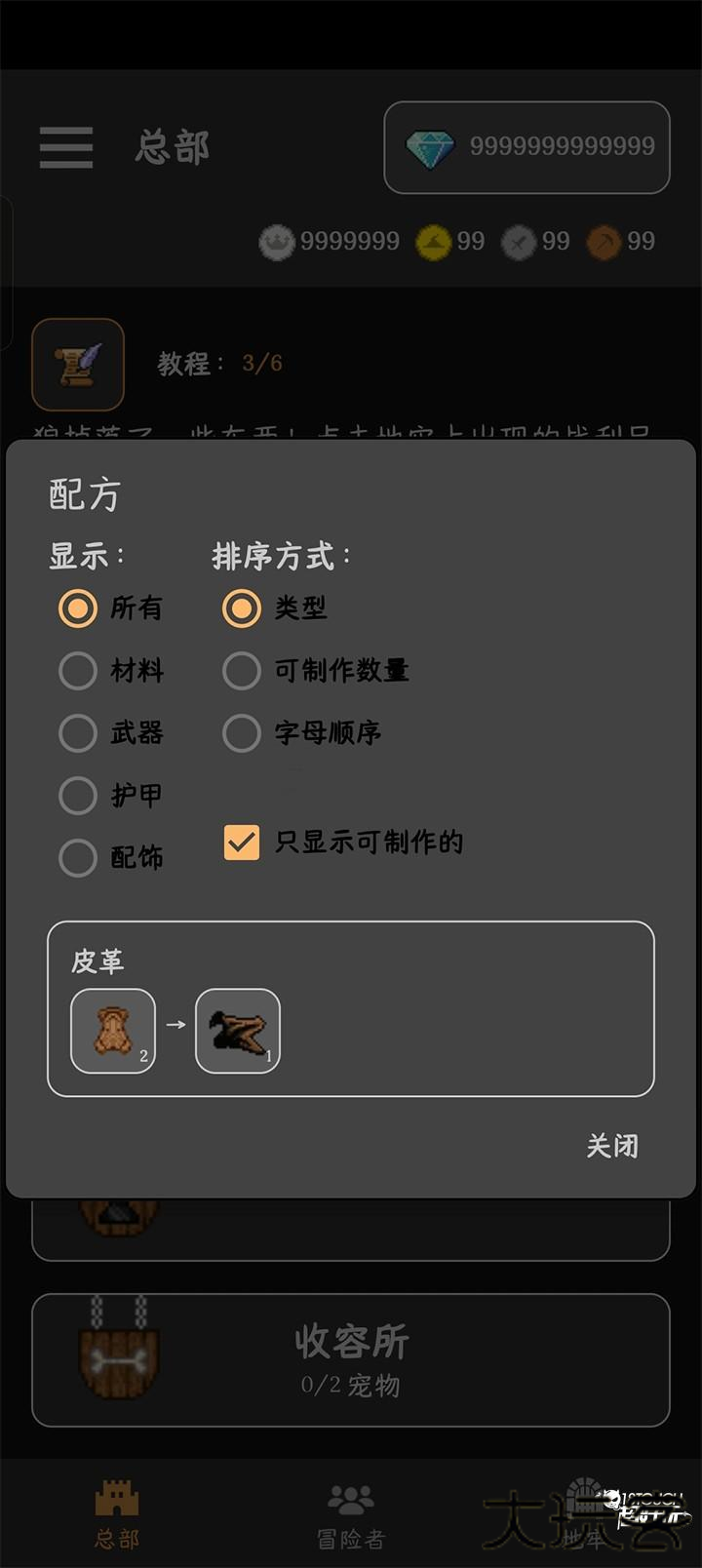Sort recipes by 字母顺序

[x=242, y=733]
